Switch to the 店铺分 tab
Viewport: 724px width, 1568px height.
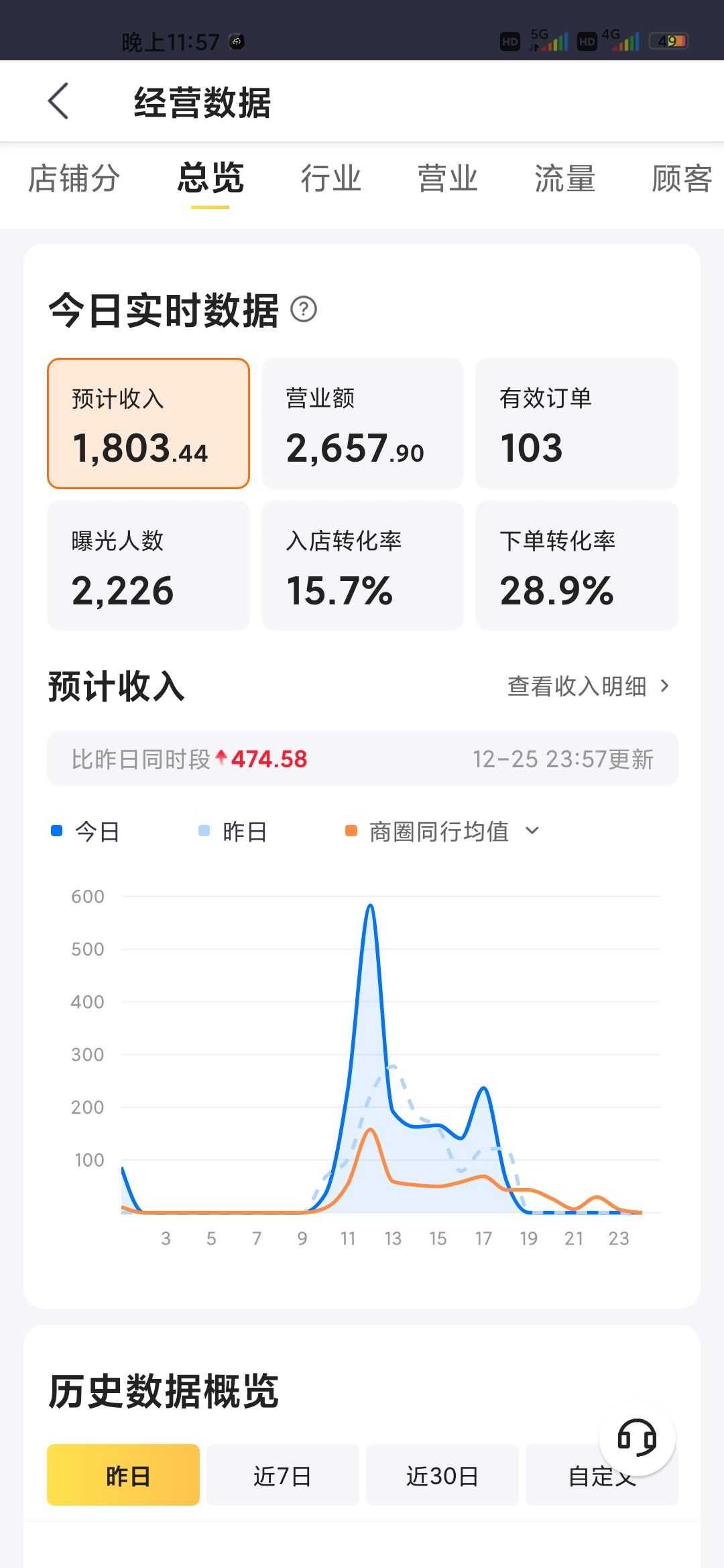[74, 179]
